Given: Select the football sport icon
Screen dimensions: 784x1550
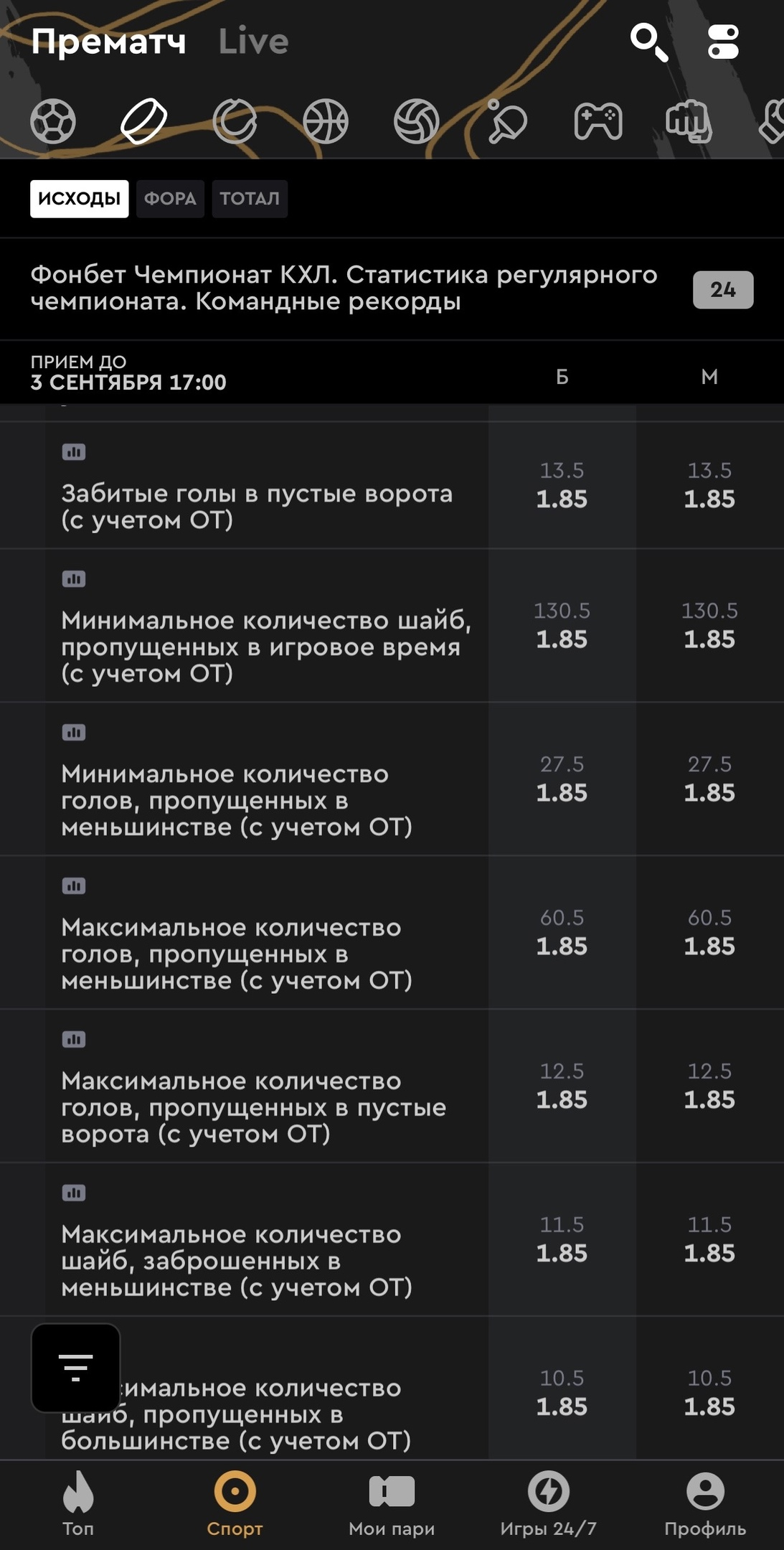Looking at the screenshot, I should (53, 121).
